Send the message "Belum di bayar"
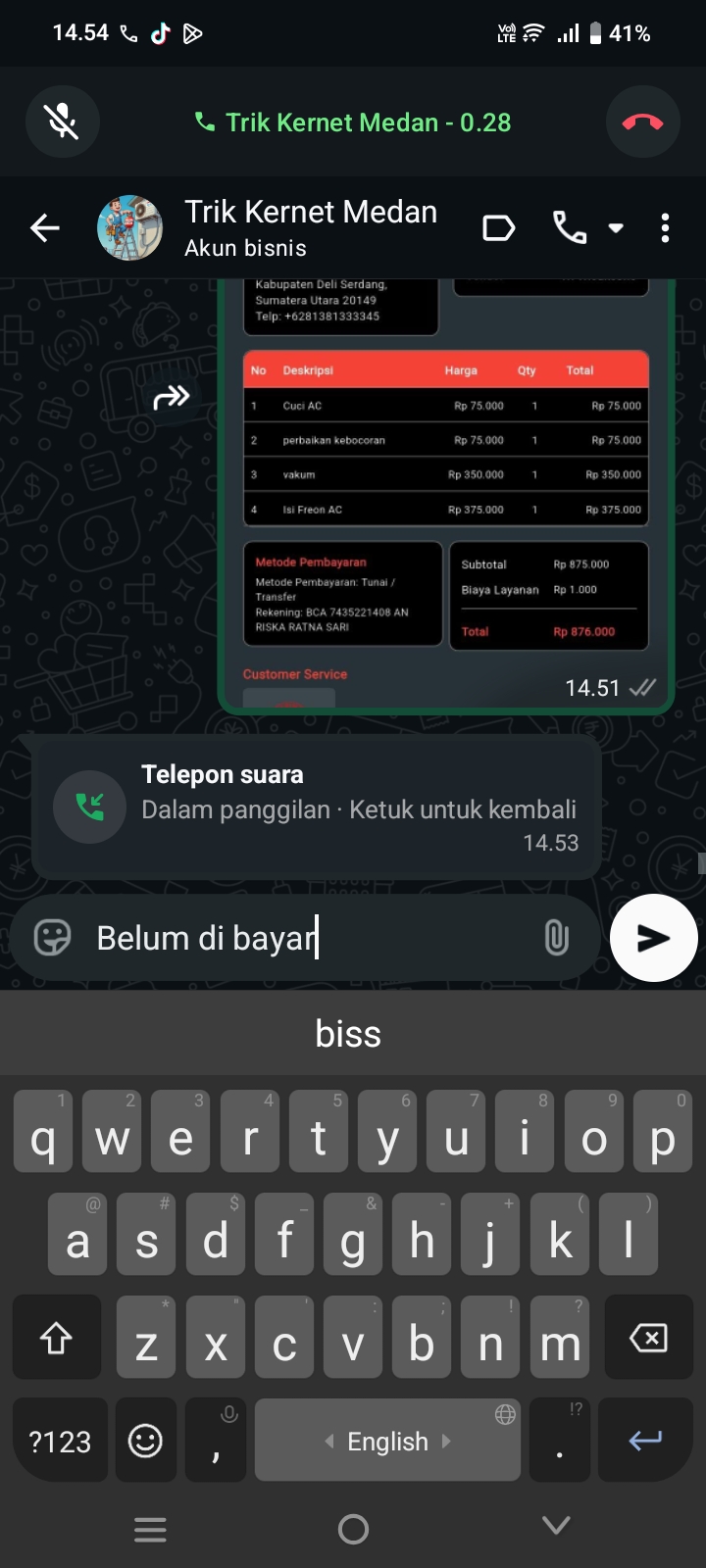This screenshot has width=706, height=1568. (653, 938)
